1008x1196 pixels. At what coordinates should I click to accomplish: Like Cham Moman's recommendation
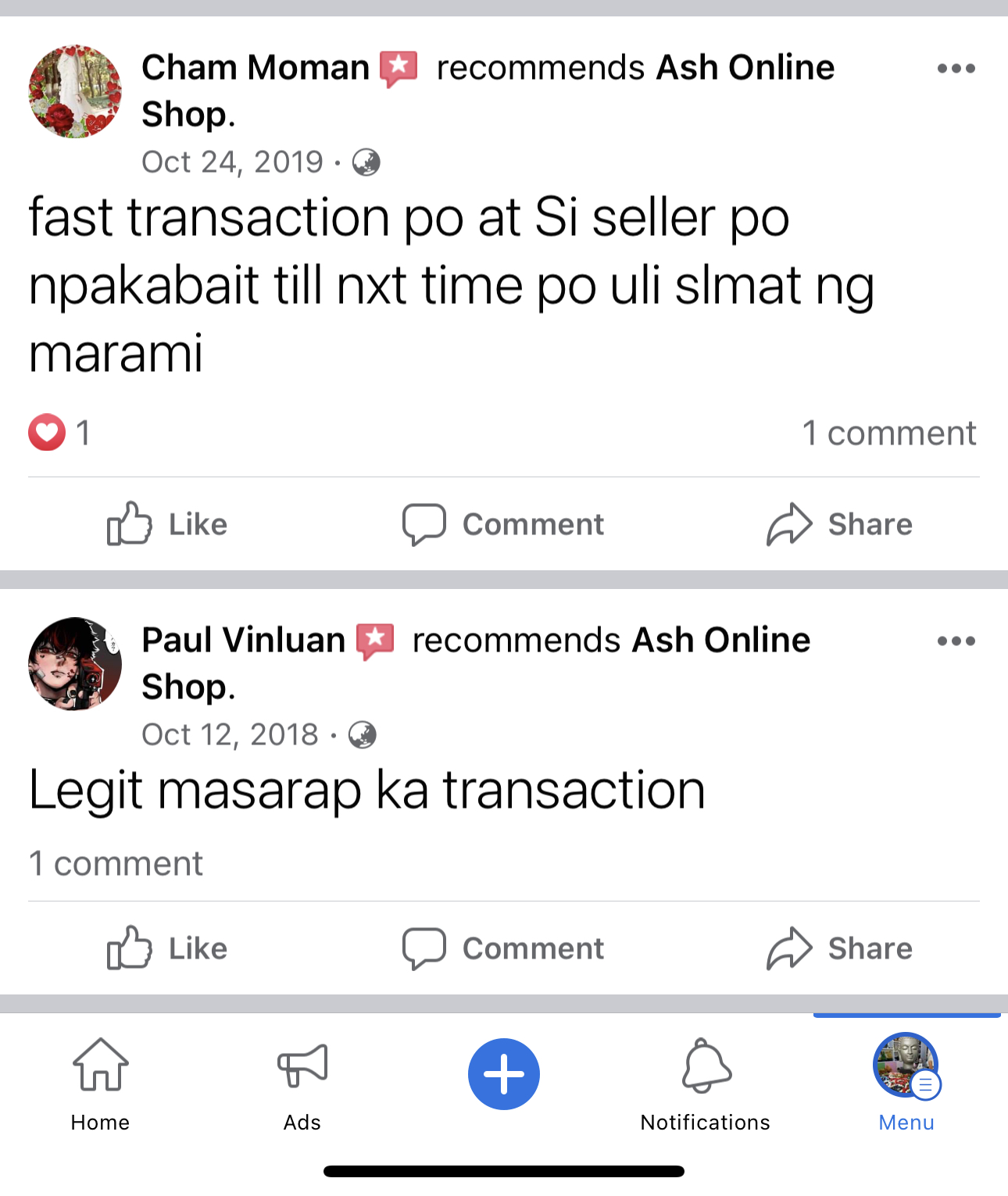[x=167, y=523]
